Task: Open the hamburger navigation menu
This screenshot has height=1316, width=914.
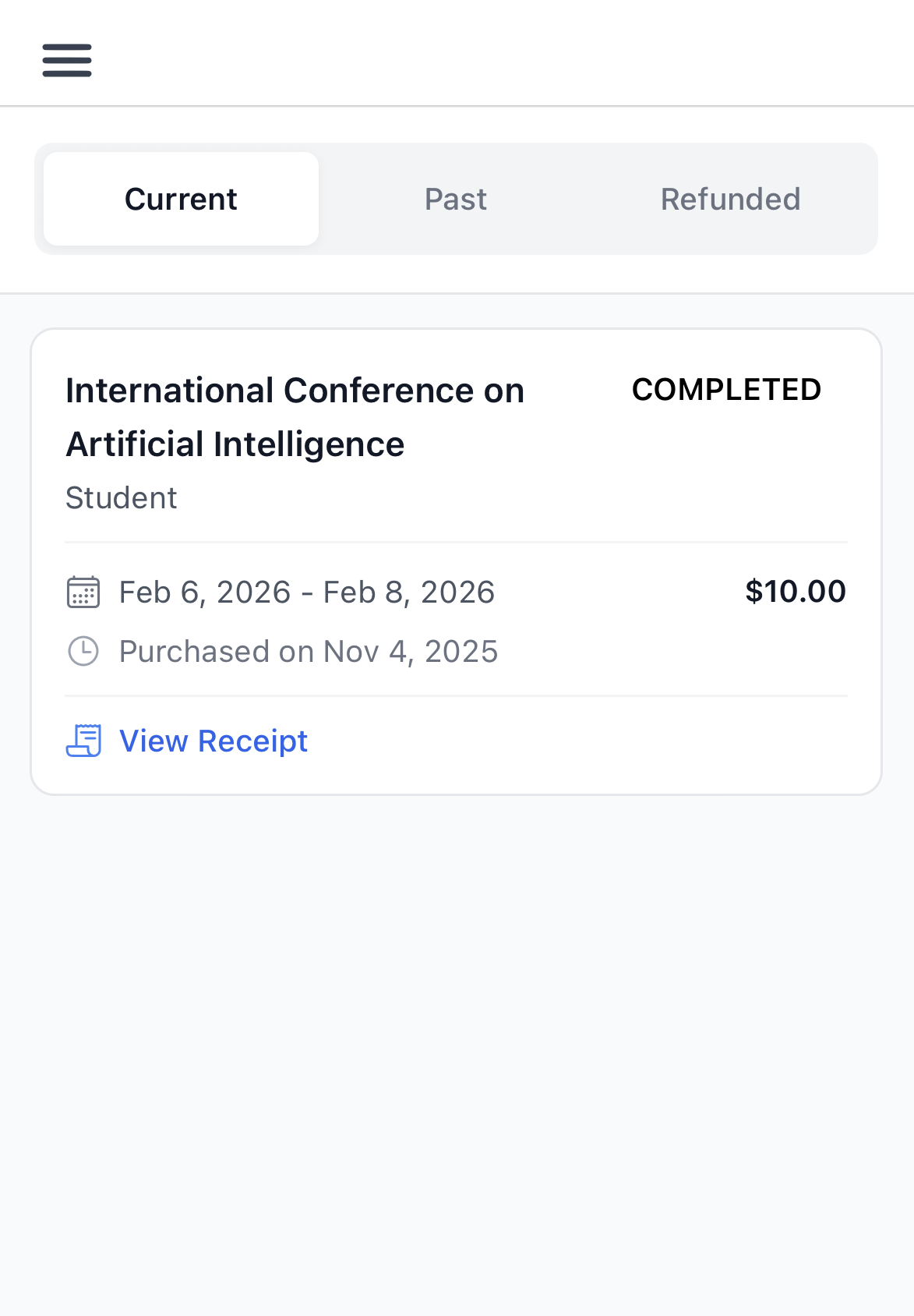Action: click(x=66, y=59)
